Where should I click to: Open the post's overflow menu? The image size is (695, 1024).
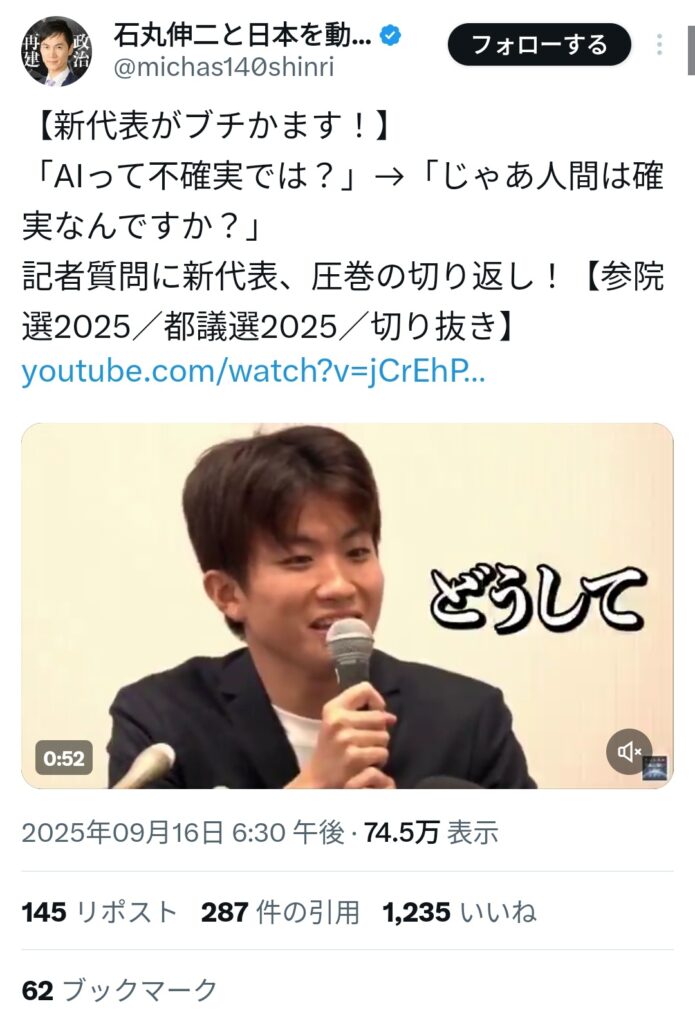[660, 45]
